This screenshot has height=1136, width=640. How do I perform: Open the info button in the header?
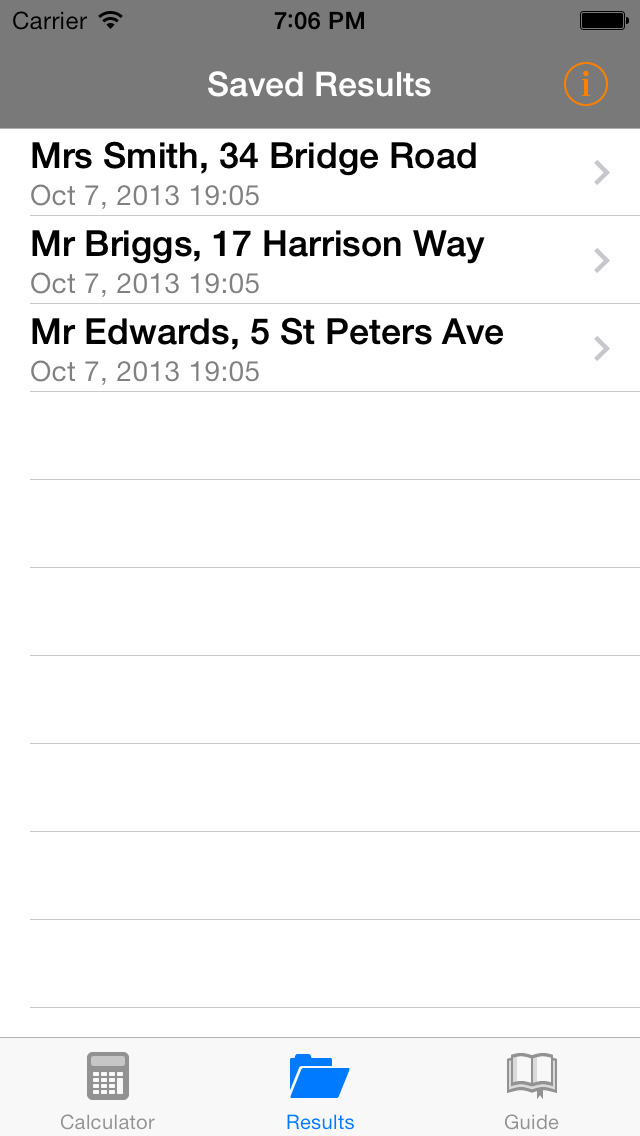(x=585, y=85)
